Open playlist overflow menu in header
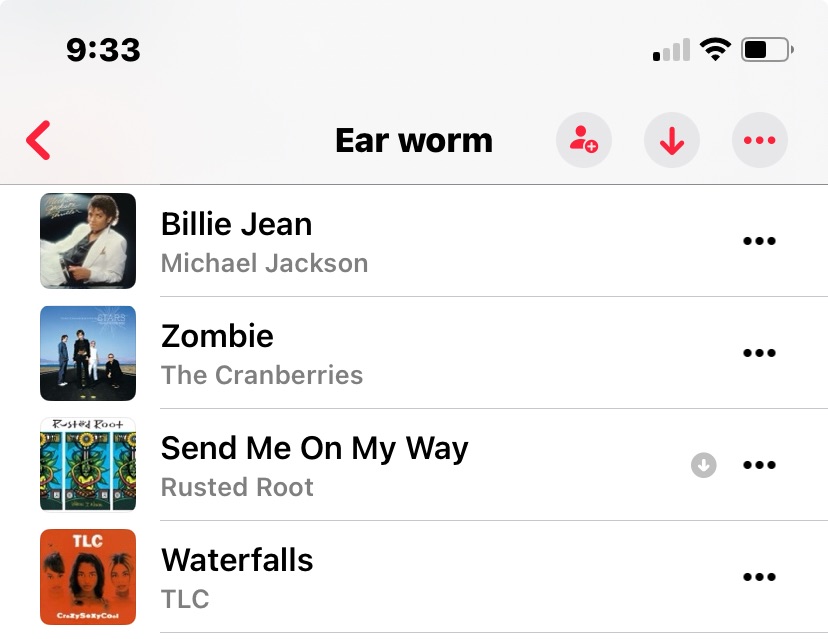This screenshot has width=828, height=639. pos(760,141)
